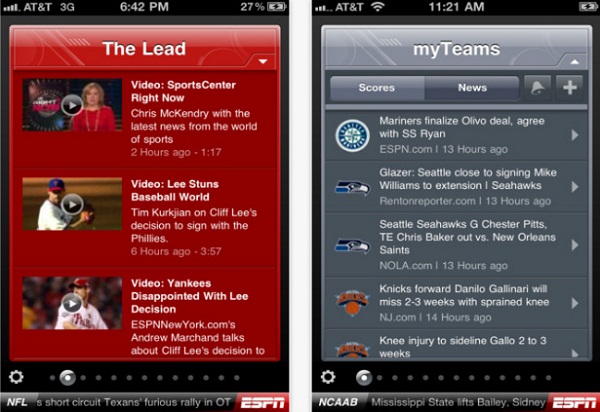
Task: Play the SportsCenter Right Now video
Action: coord(72,104)
